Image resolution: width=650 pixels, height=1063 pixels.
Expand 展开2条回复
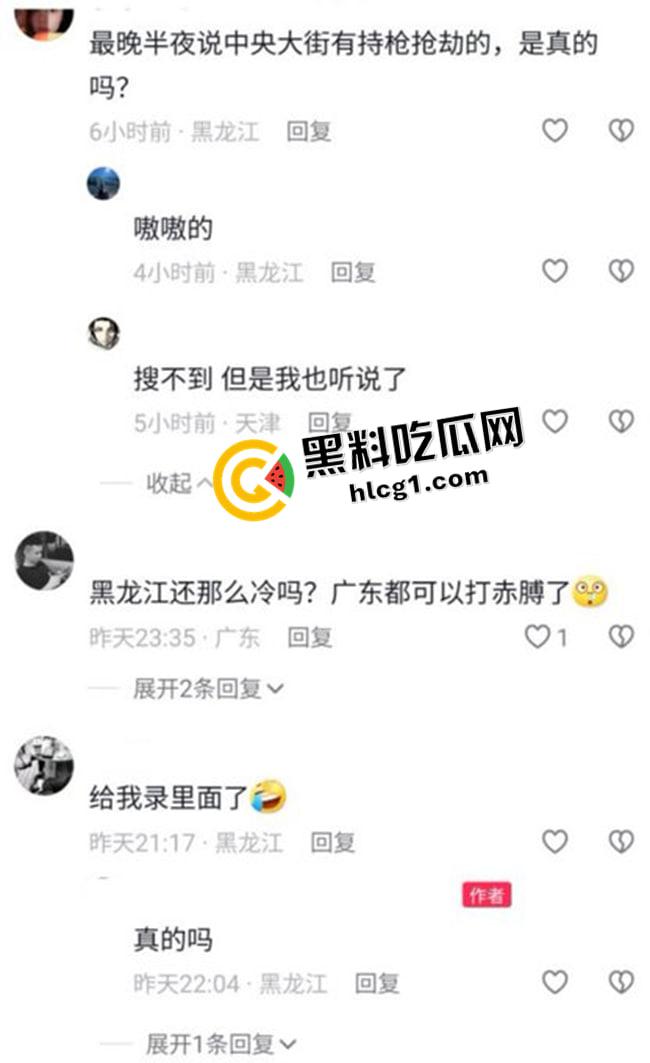click(208, 688)
